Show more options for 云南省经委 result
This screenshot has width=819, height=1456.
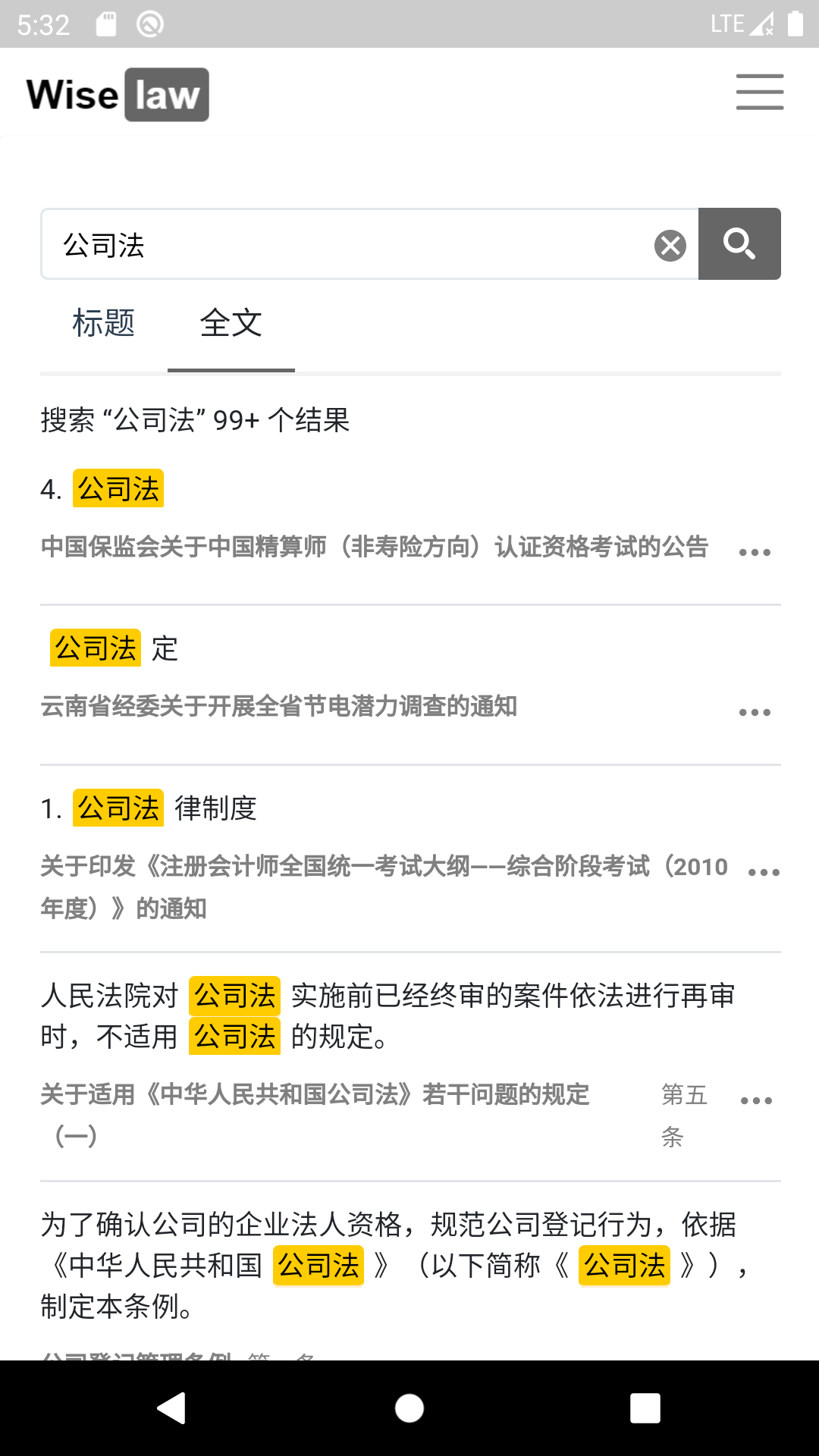pyautogui.click(x=755, y=713)
